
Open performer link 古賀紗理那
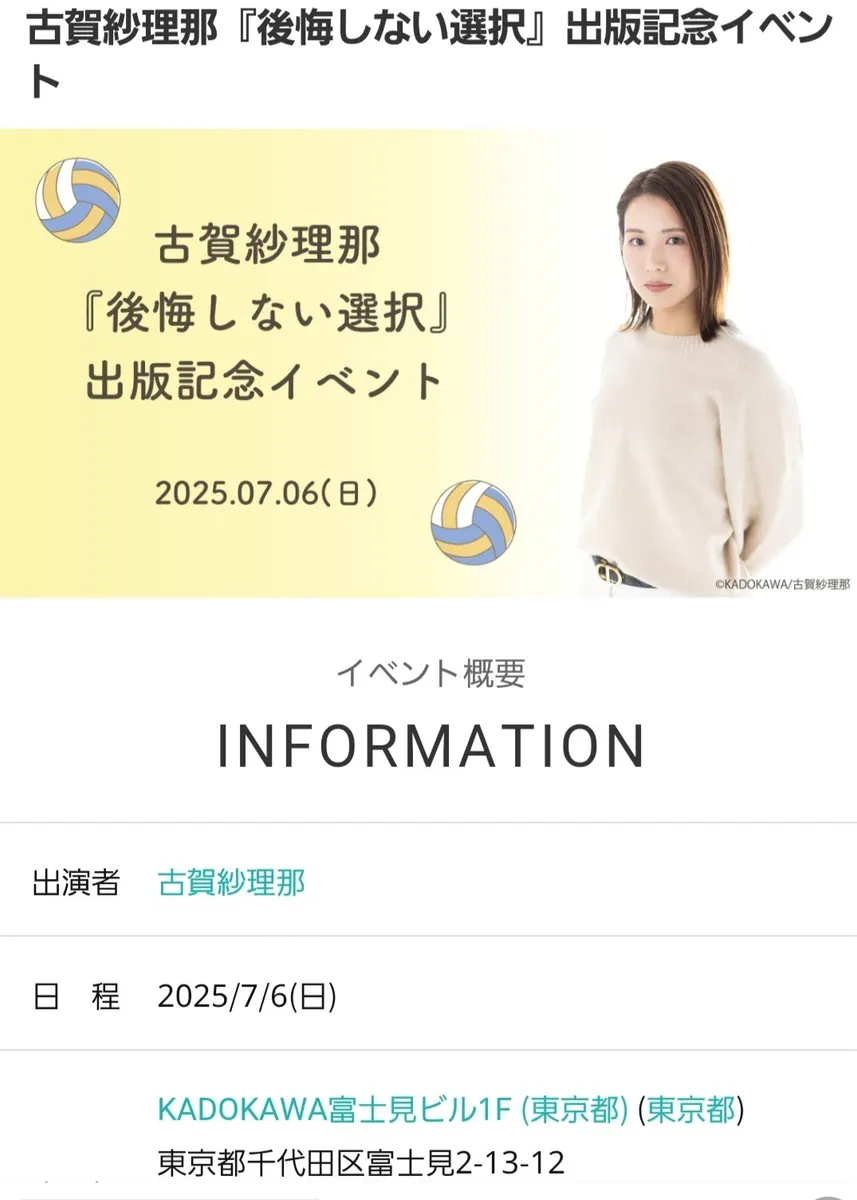pos(231,882)
